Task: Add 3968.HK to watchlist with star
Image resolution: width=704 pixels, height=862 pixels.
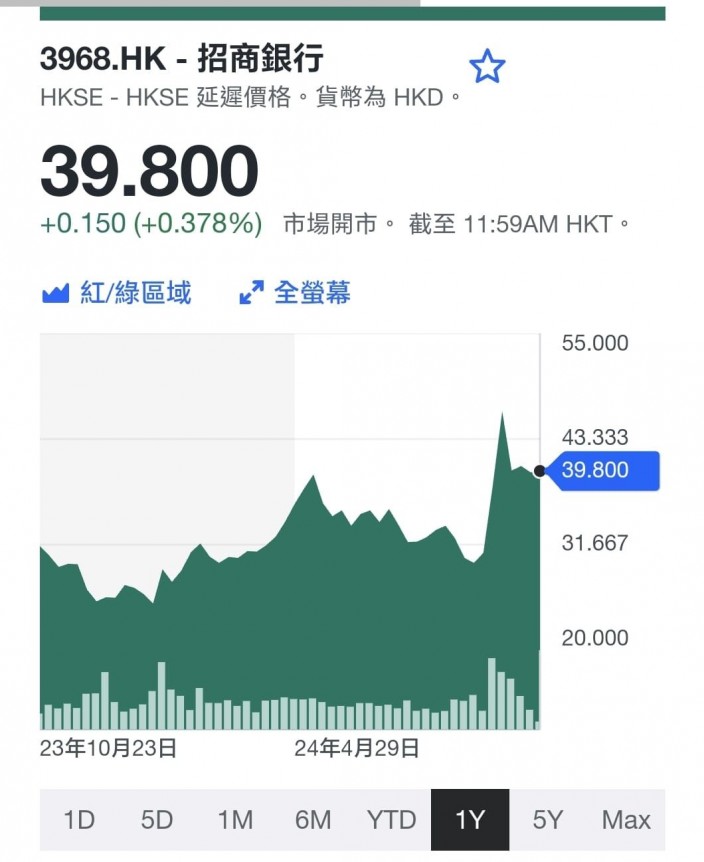Action: tap(487, 65)
